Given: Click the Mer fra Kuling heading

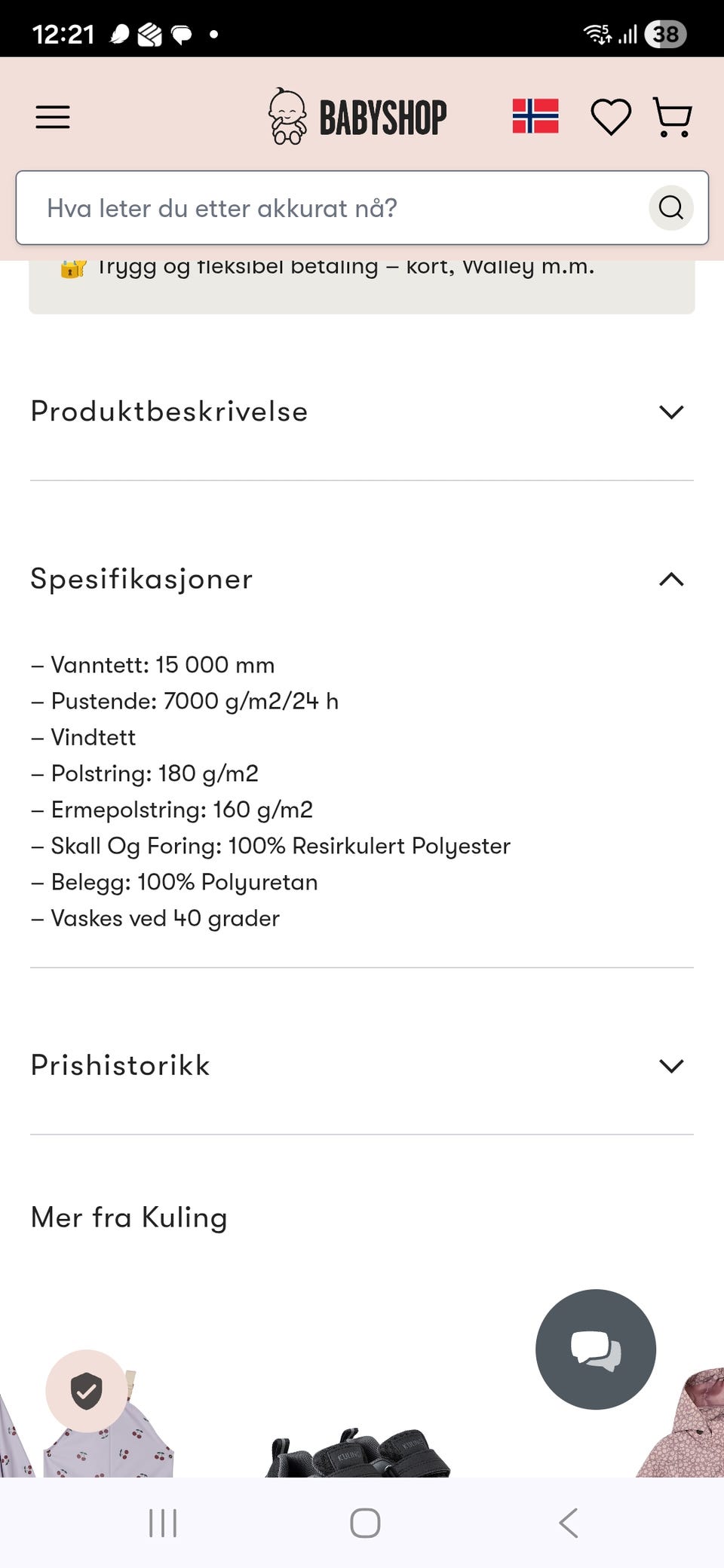Looking at the screenshot, I should (128, 1217).
